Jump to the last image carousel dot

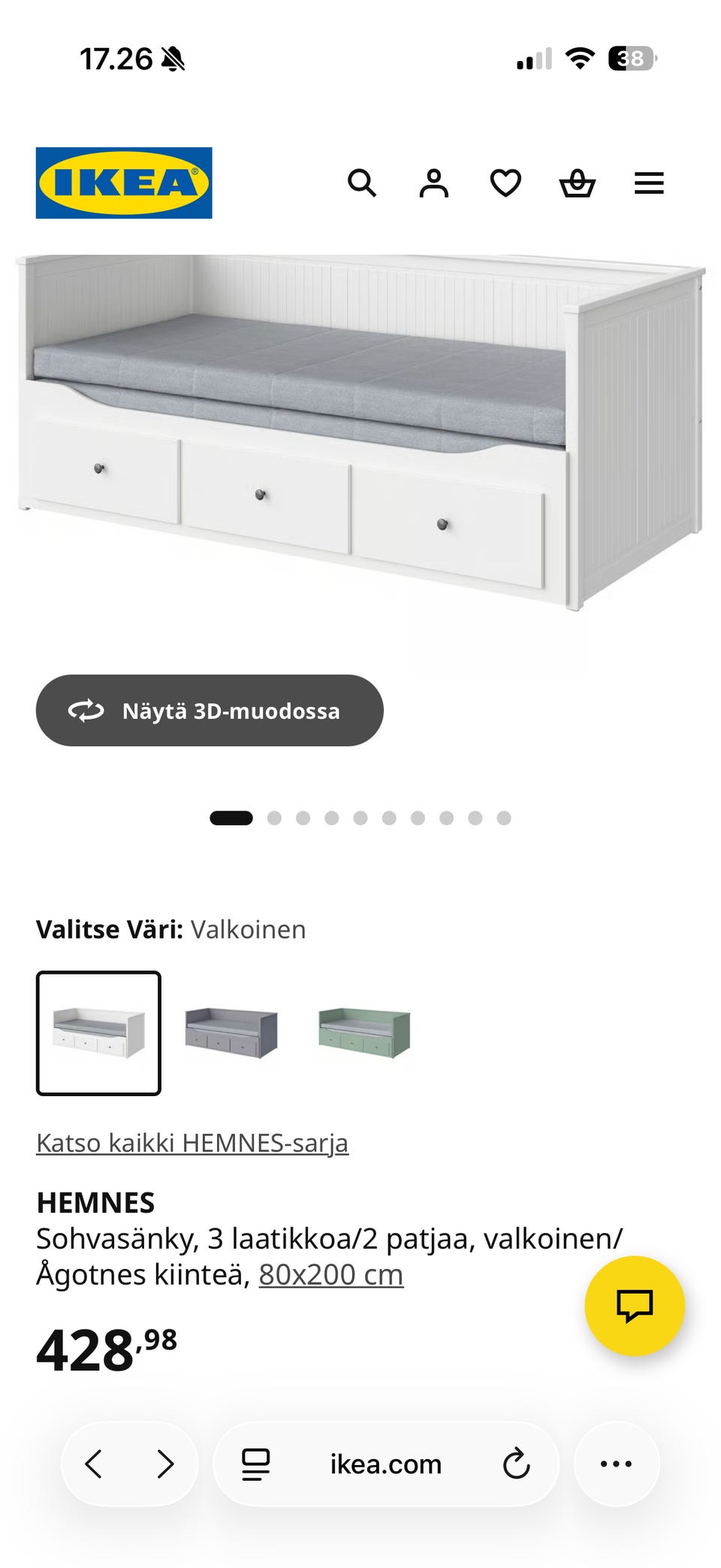pyautogui.click(x=503, y=817)
